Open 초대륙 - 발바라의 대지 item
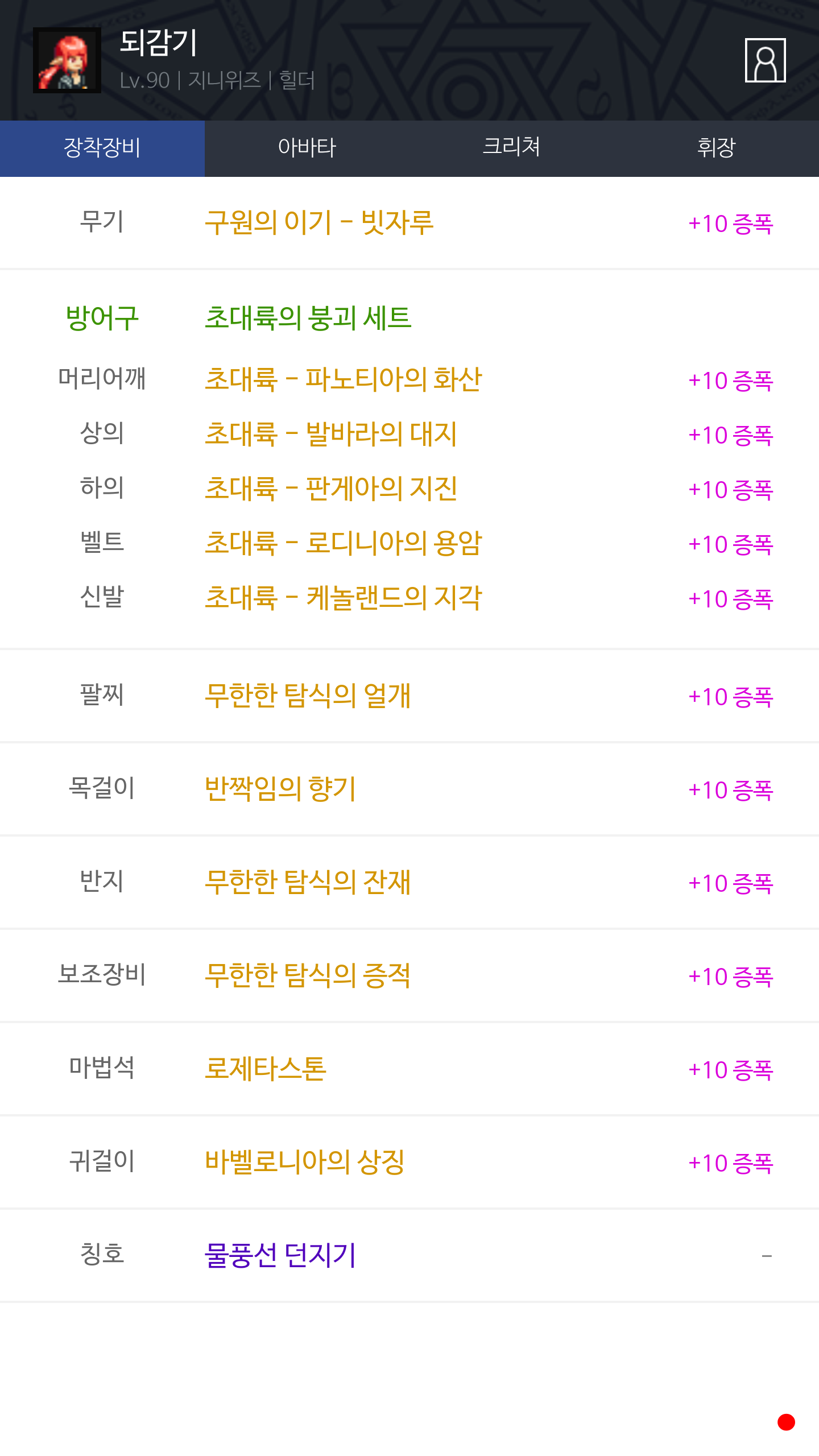The height and width of the screenshot is (1456, 819). (330, 434)
